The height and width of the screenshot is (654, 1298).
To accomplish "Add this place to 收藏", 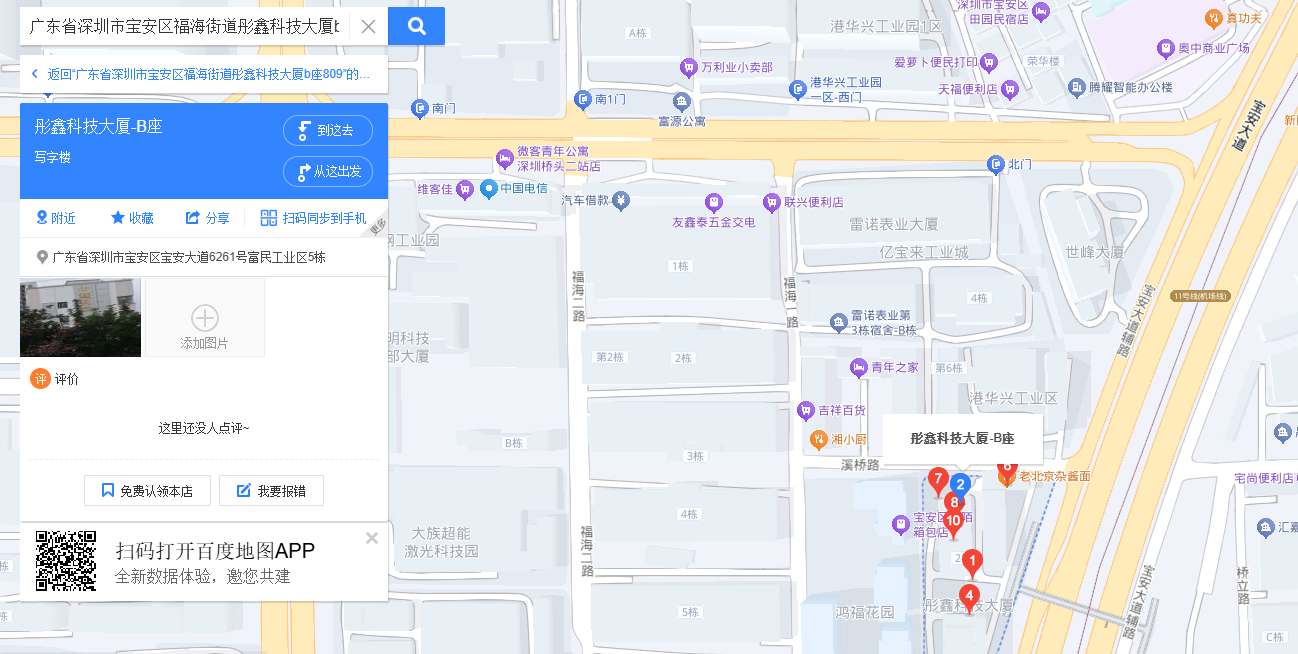I will pos(132,218).
